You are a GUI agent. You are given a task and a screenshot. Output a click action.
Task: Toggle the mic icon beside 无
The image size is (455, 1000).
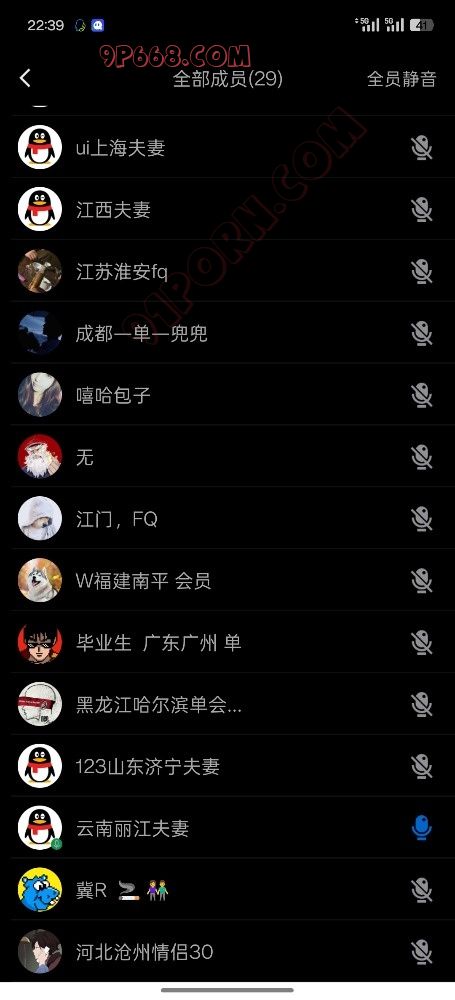pyautogui.click(x=421, y=457)
